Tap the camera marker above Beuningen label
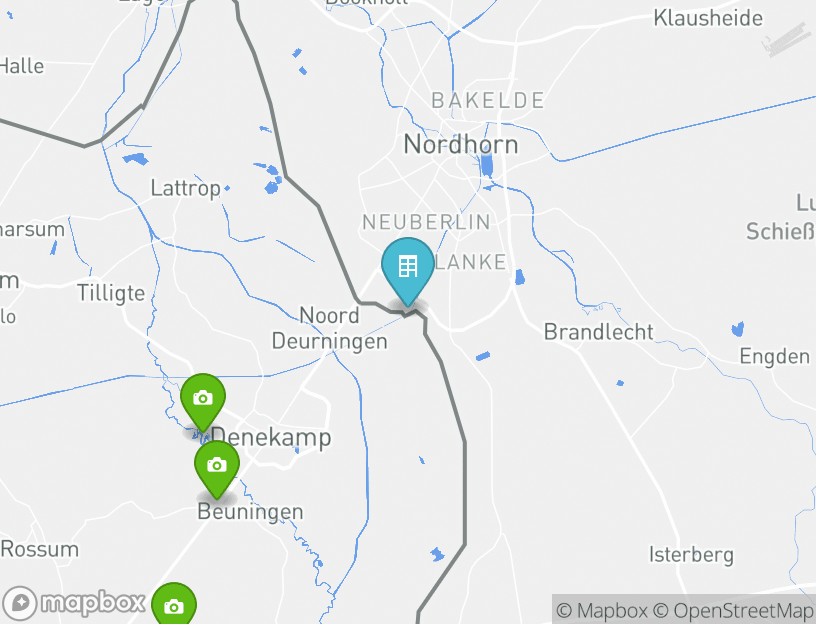The width and height of the screenshot is (816, 624). pyautogui.click(x=216, y=465)
